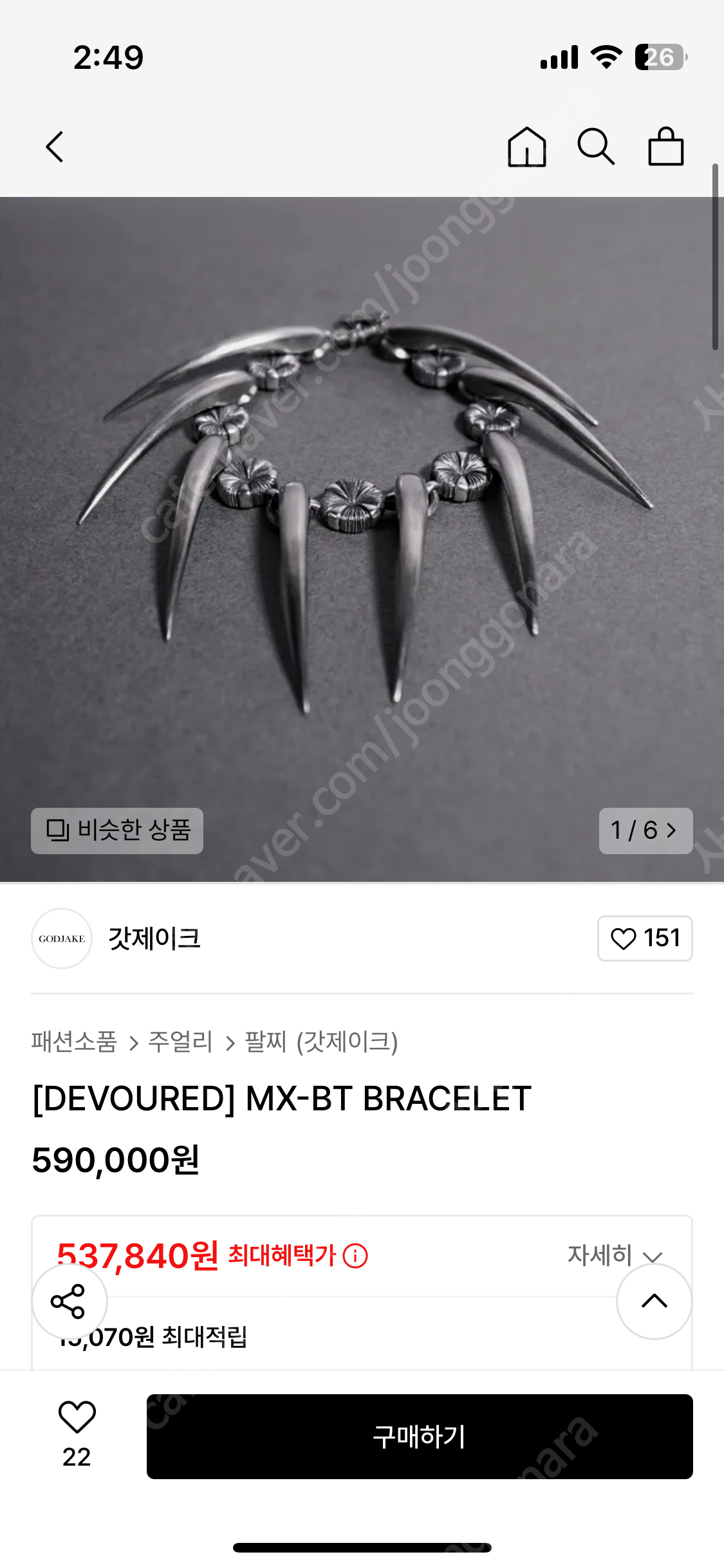
Task: Open the 팔찌 (갓제이크) breadcrumb
Action: tap(321, 1041)
